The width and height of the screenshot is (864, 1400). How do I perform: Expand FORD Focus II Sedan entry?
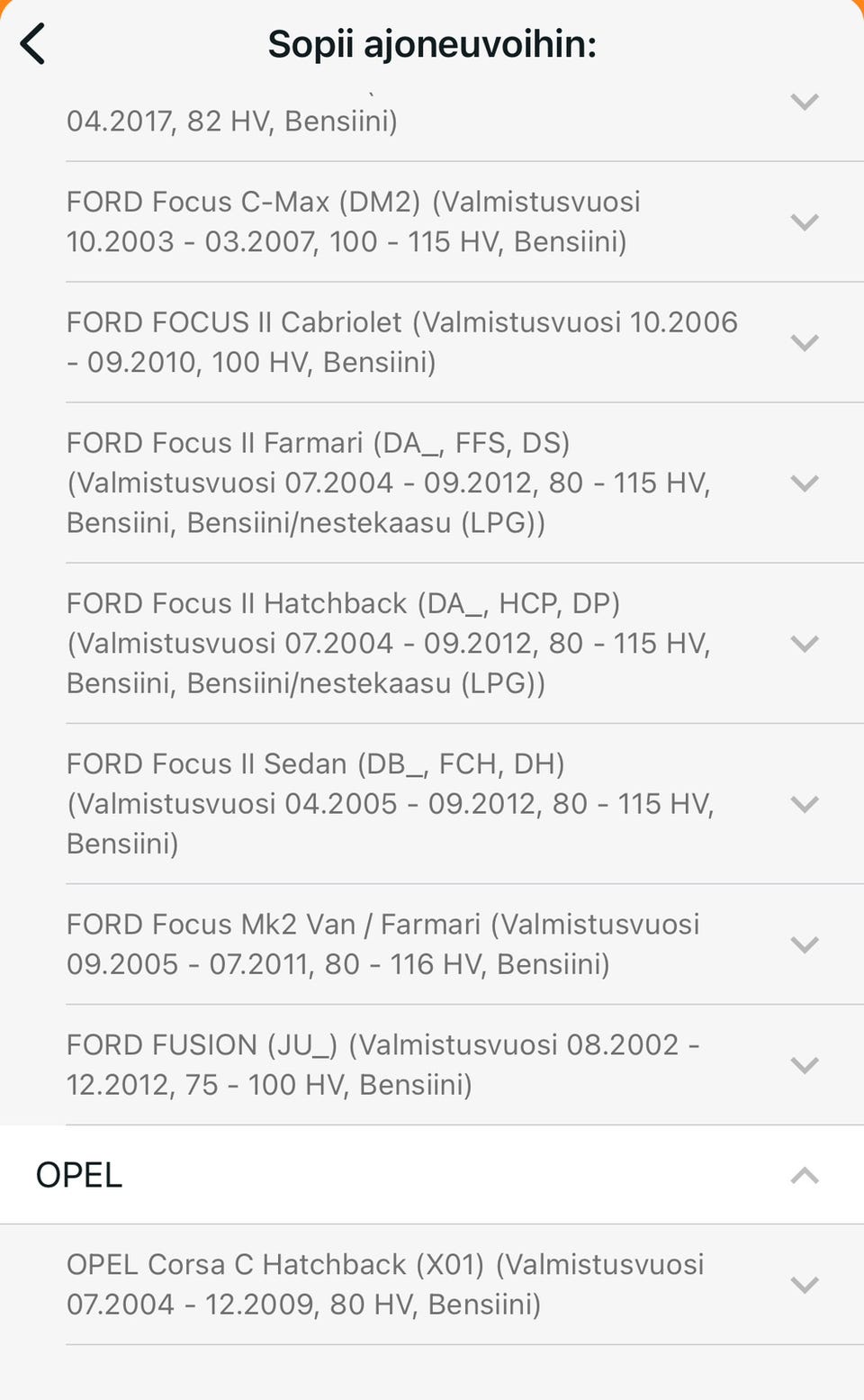click(x=804, y=803)
